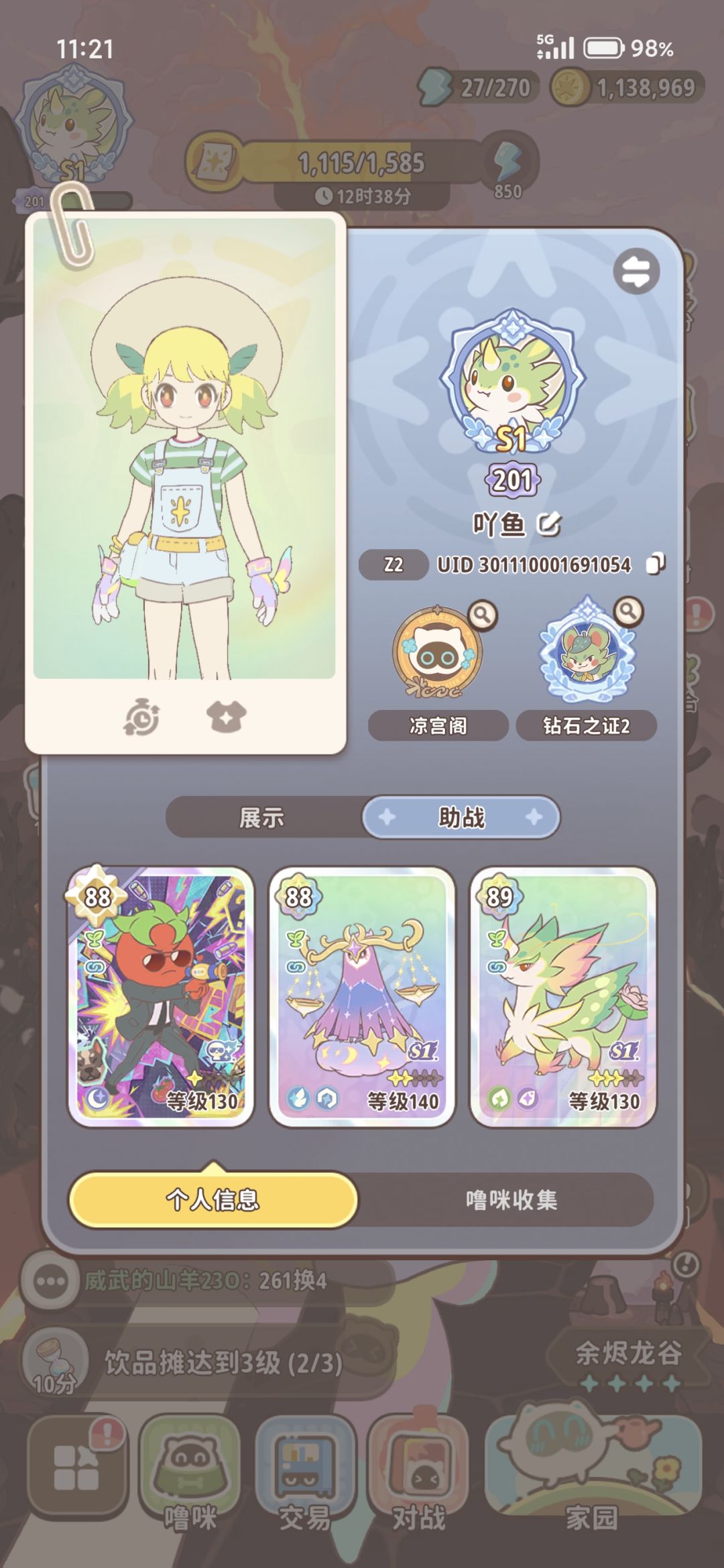Go to the 对战 section
The image size is (724, 1568).
pyautogui.click(x=419, y=1475)
